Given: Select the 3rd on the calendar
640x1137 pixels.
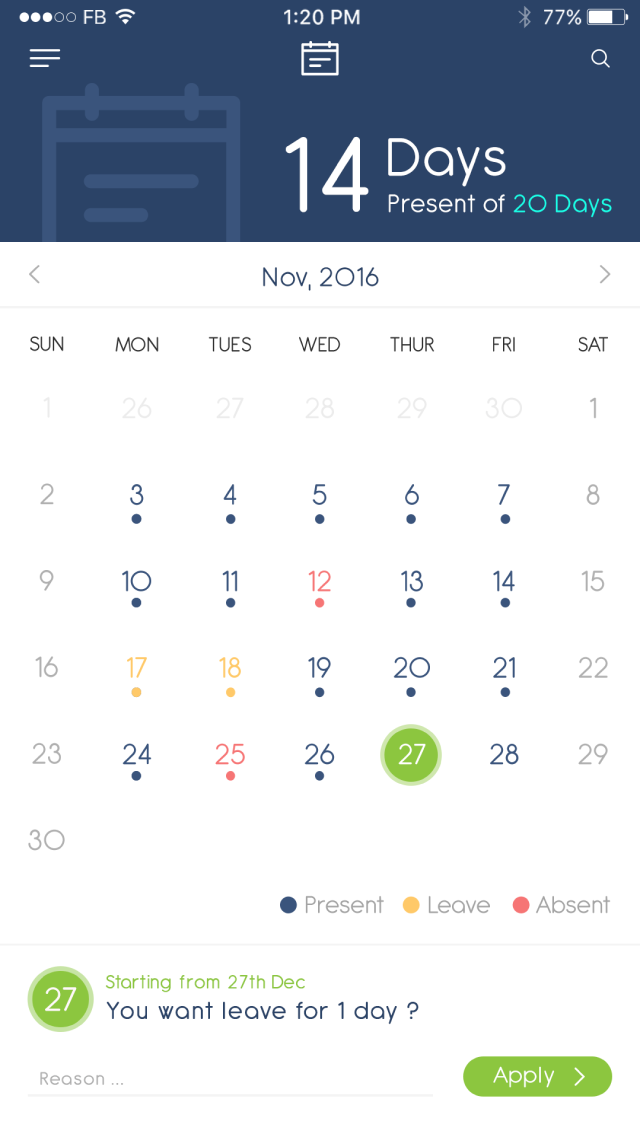Looking at the screenshot, I should point(137,495).
